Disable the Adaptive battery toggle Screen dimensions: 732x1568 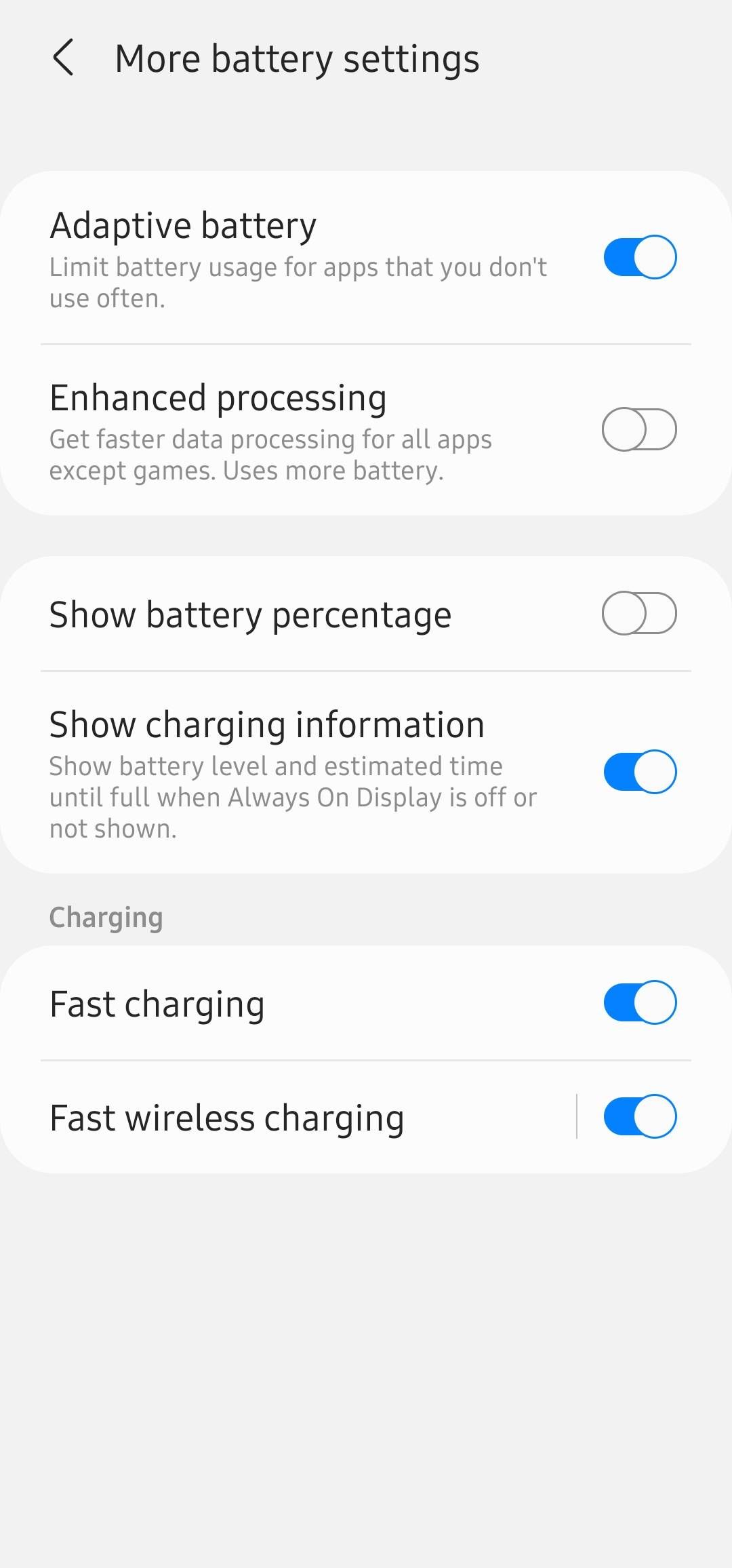(x=638, y=256)
